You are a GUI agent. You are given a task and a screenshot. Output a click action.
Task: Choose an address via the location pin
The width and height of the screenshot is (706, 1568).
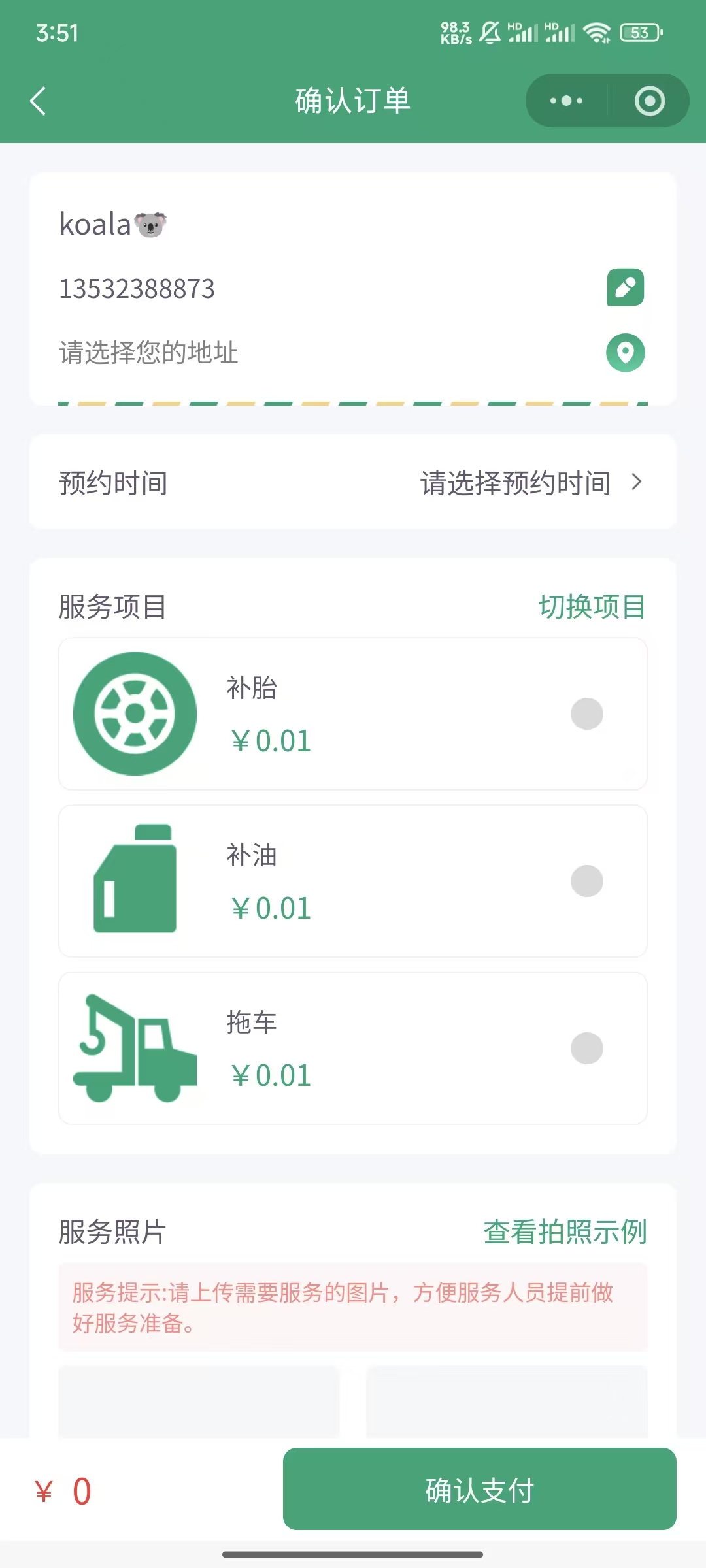(625, 353)
